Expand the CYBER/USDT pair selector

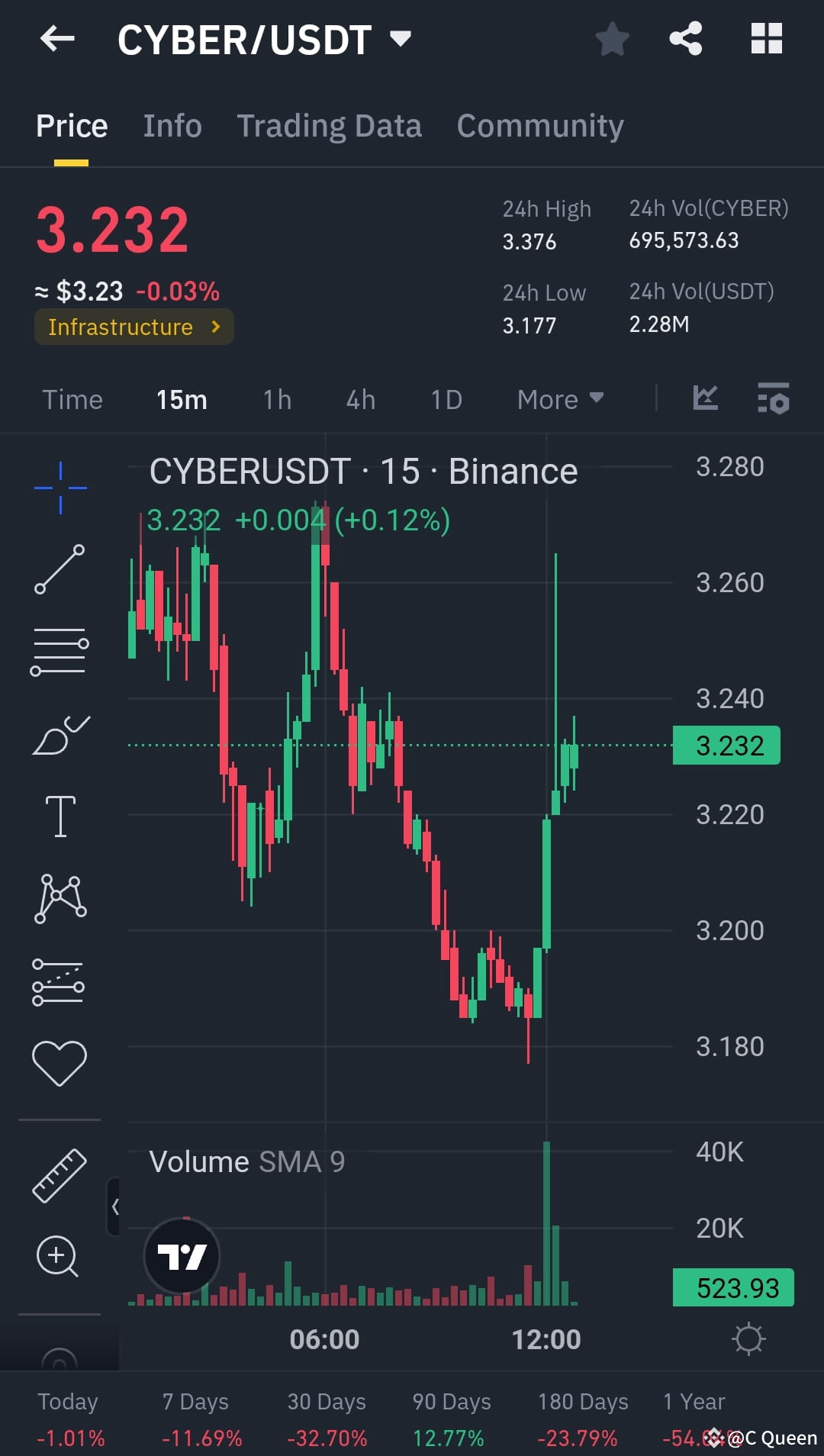(399, 38)
